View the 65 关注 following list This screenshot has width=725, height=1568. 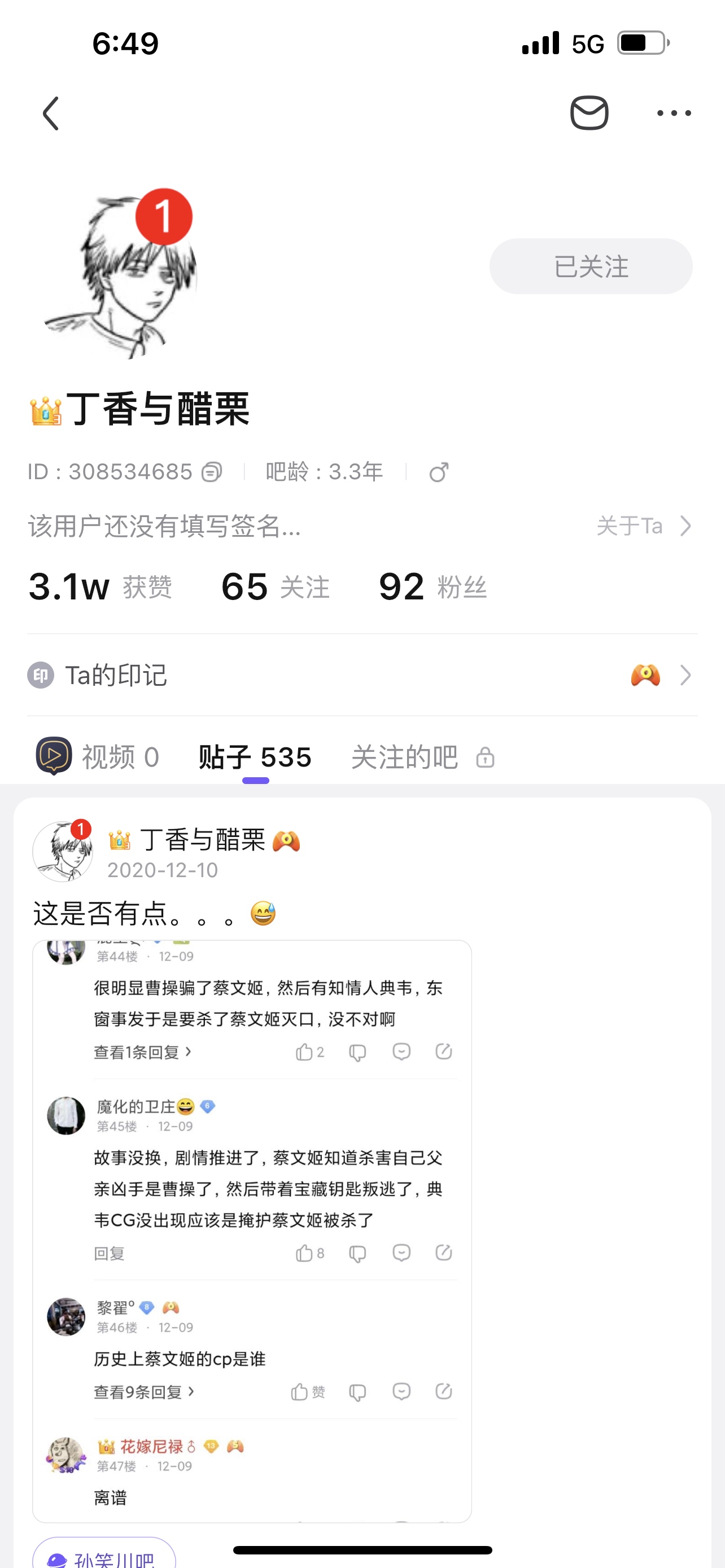(275, 587)
